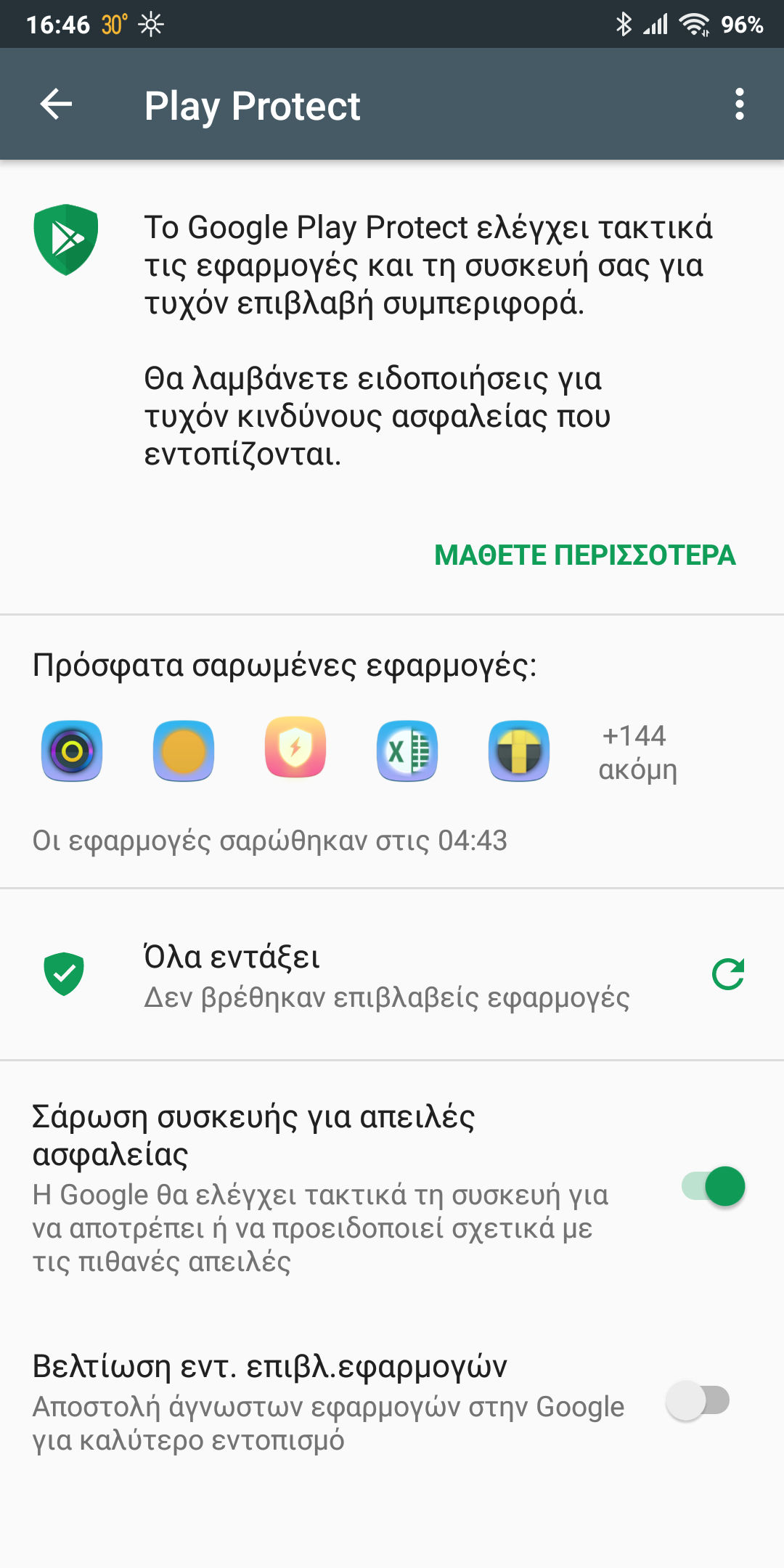Rescan apps with the refresh icon

coord(728,974)
